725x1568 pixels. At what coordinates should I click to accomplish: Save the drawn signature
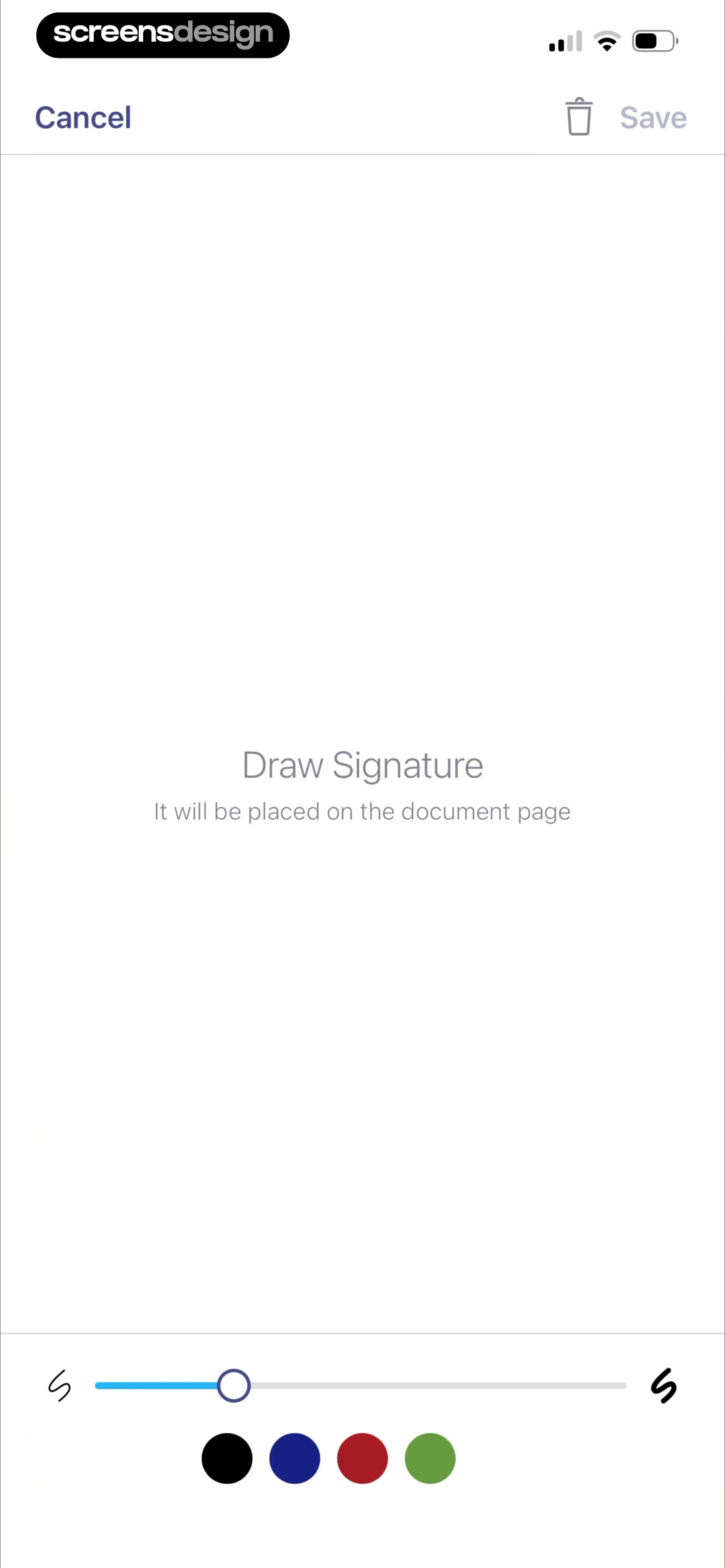coord(652,118)
